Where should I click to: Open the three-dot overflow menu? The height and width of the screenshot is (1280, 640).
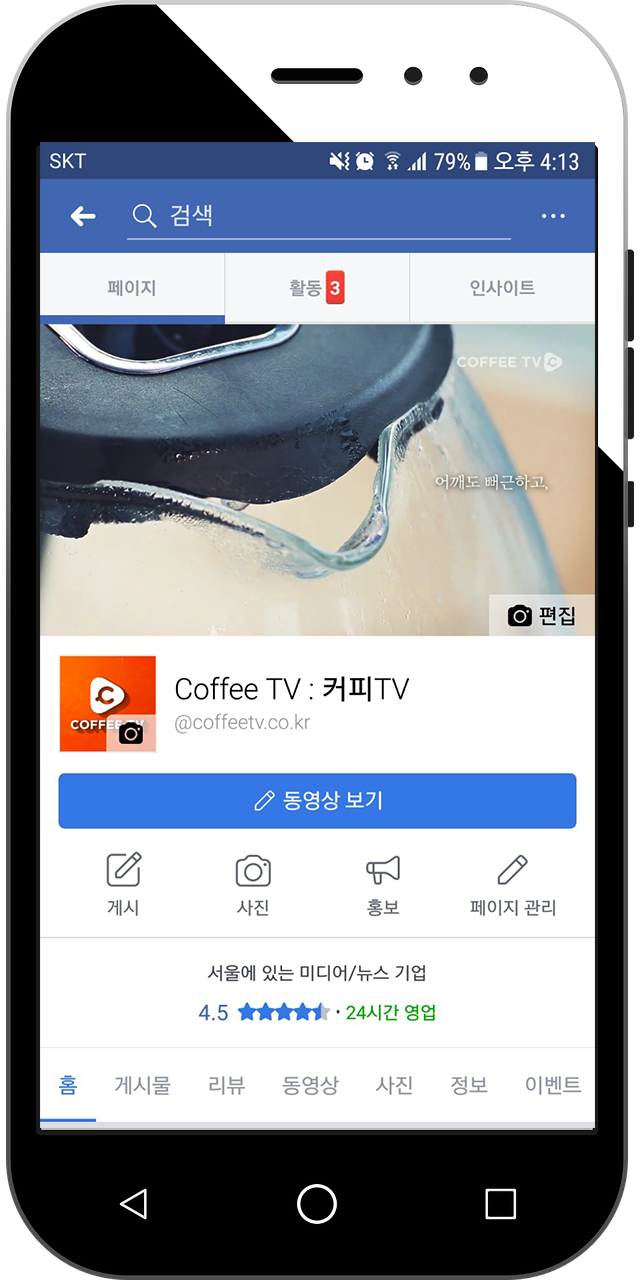pos(553,216)
